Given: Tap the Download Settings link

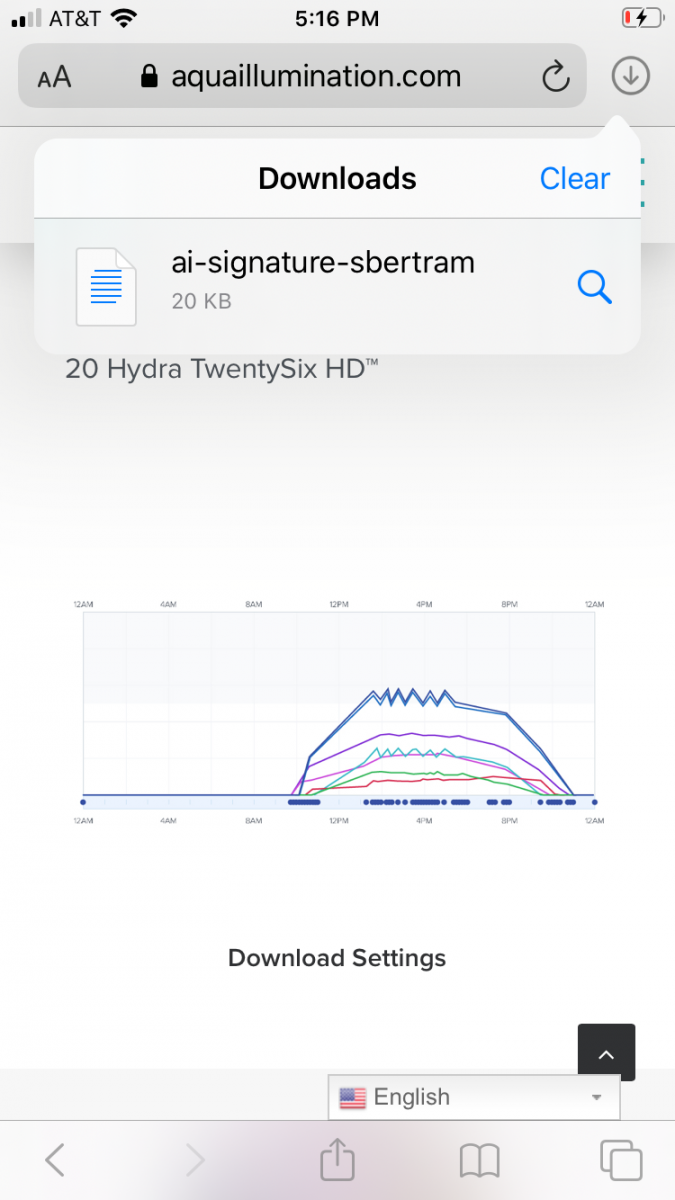Looking at the screenshot, I should coord(337,958).
